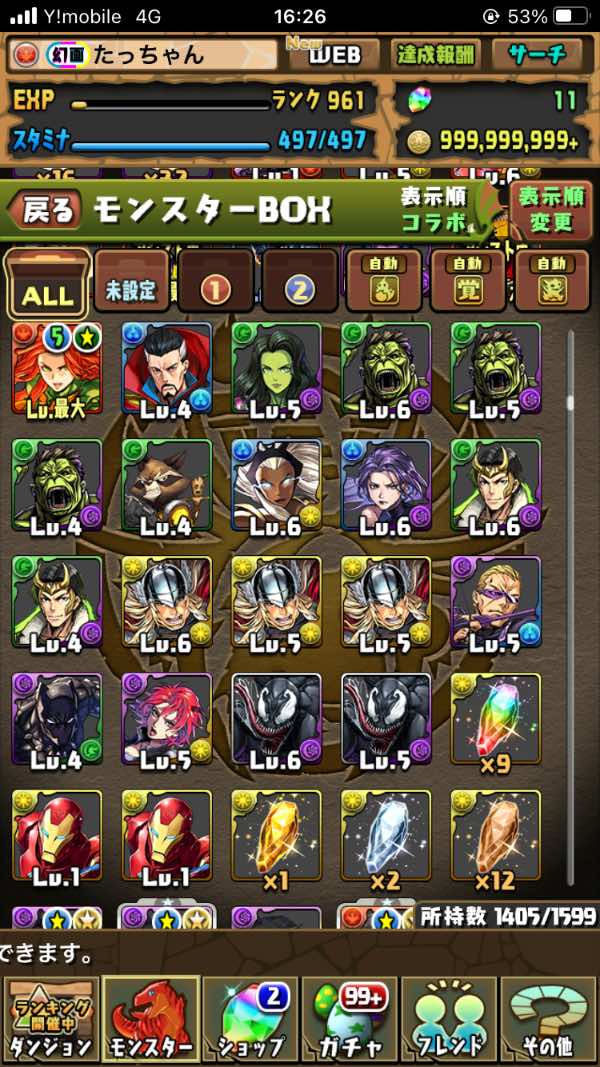The width and height of the screenshot is (600, 1067).
Task: Tap the 戻る back button
Action: coord(45,209)
